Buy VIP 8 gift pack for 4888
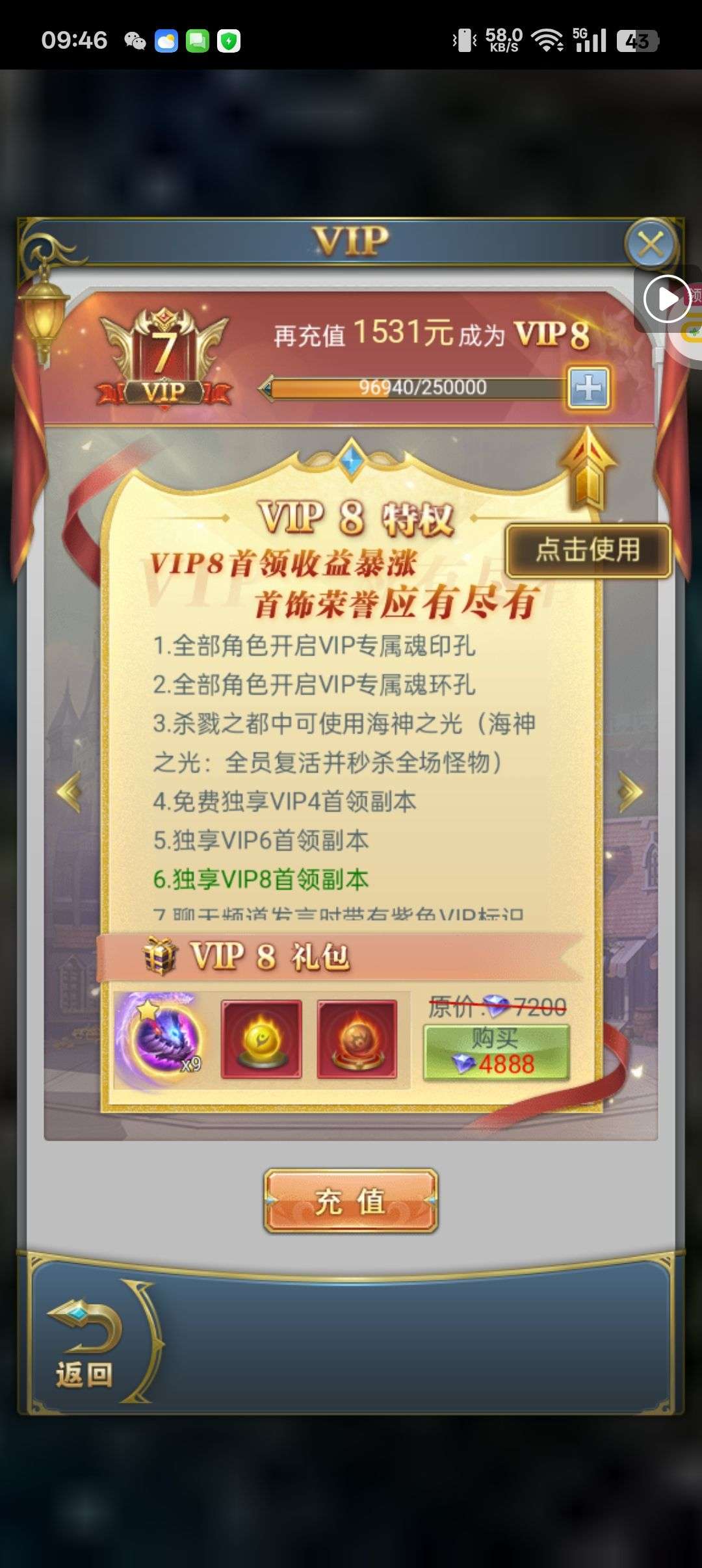 point(497,1052)
